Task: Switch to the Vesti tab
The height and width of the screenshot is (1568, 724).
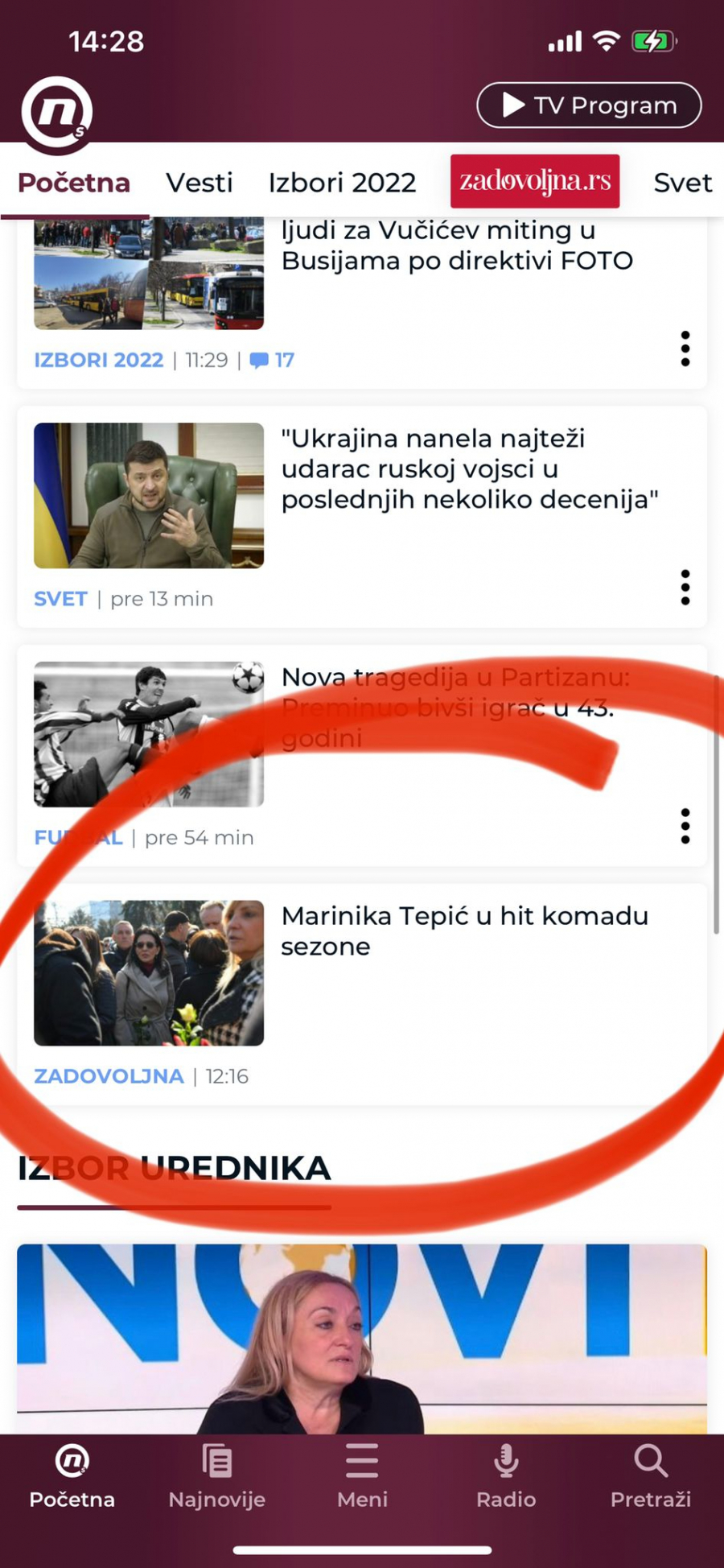Action: (199, 183)
